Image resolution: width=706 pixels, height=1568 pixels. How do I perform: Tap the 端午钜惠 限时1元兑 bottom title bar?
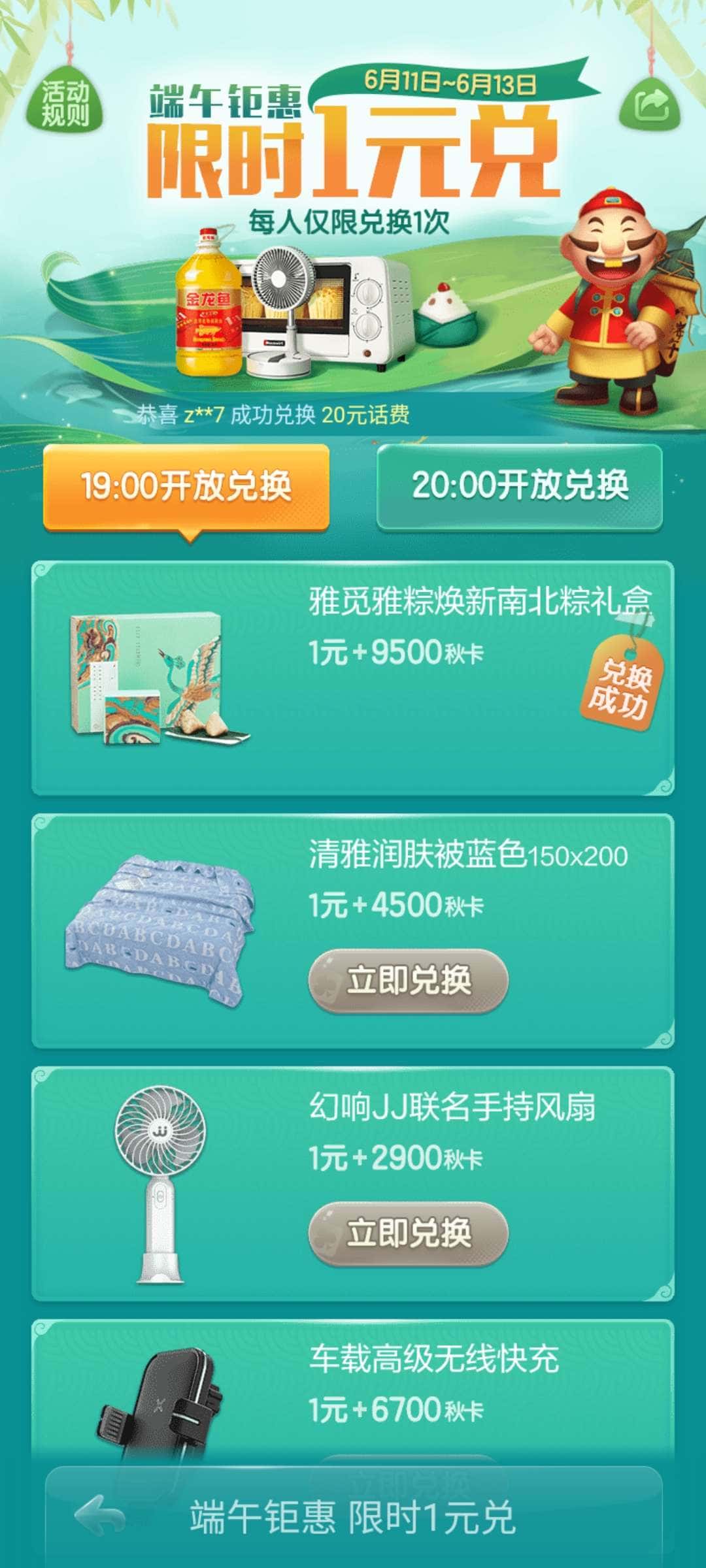(x=353, y=1514)
